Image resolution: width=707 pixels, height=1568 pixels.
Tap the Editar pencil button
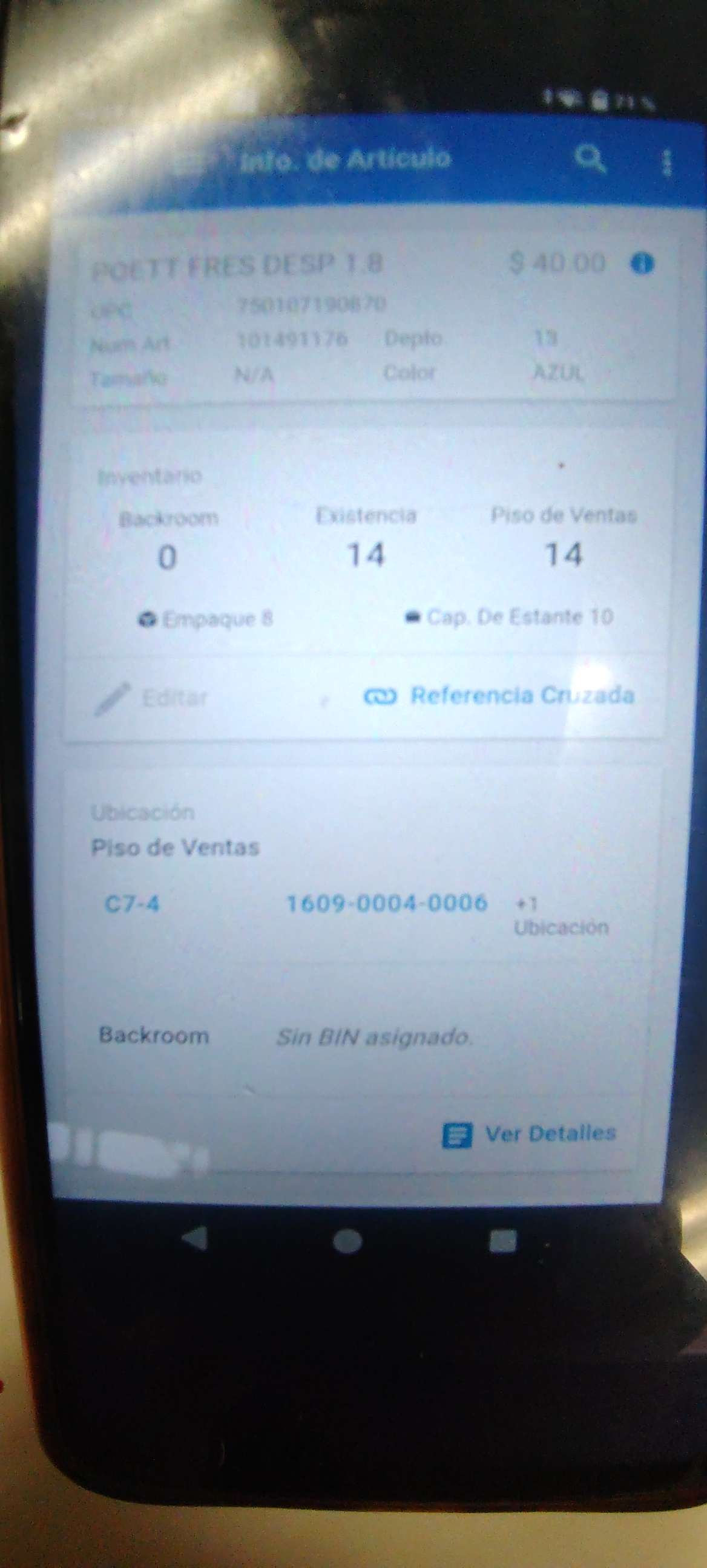coord(152,697)
